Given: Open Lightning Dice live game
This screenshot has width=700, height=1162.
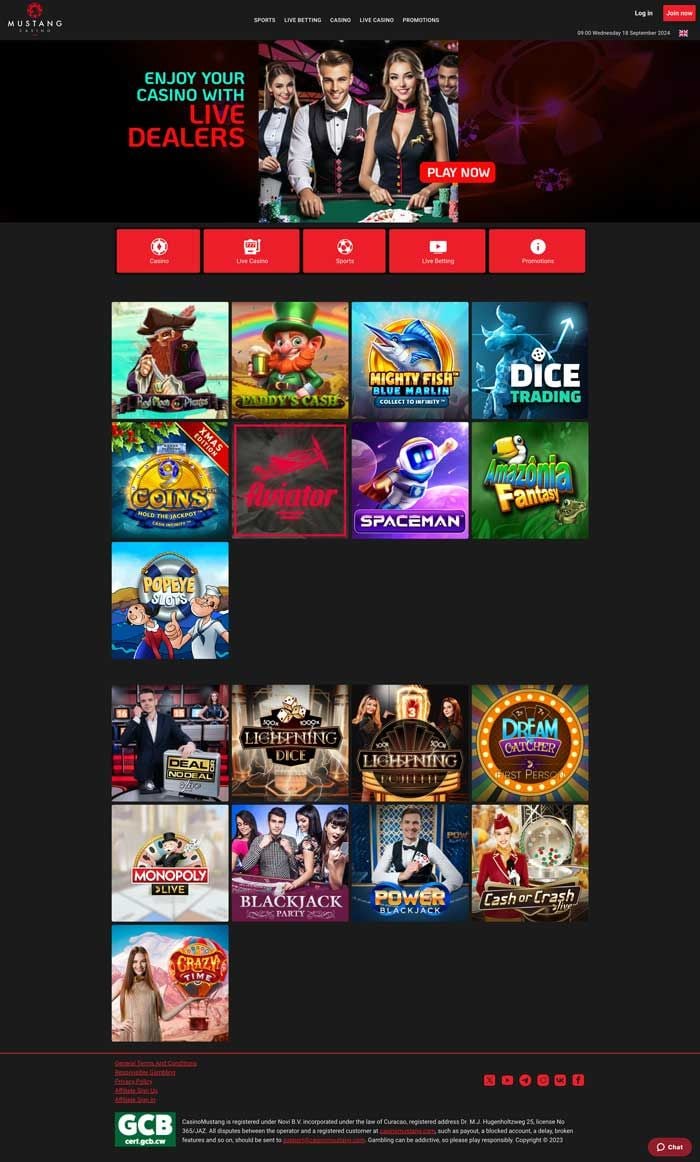Looking at the screenshot, I should pos(290,743).
